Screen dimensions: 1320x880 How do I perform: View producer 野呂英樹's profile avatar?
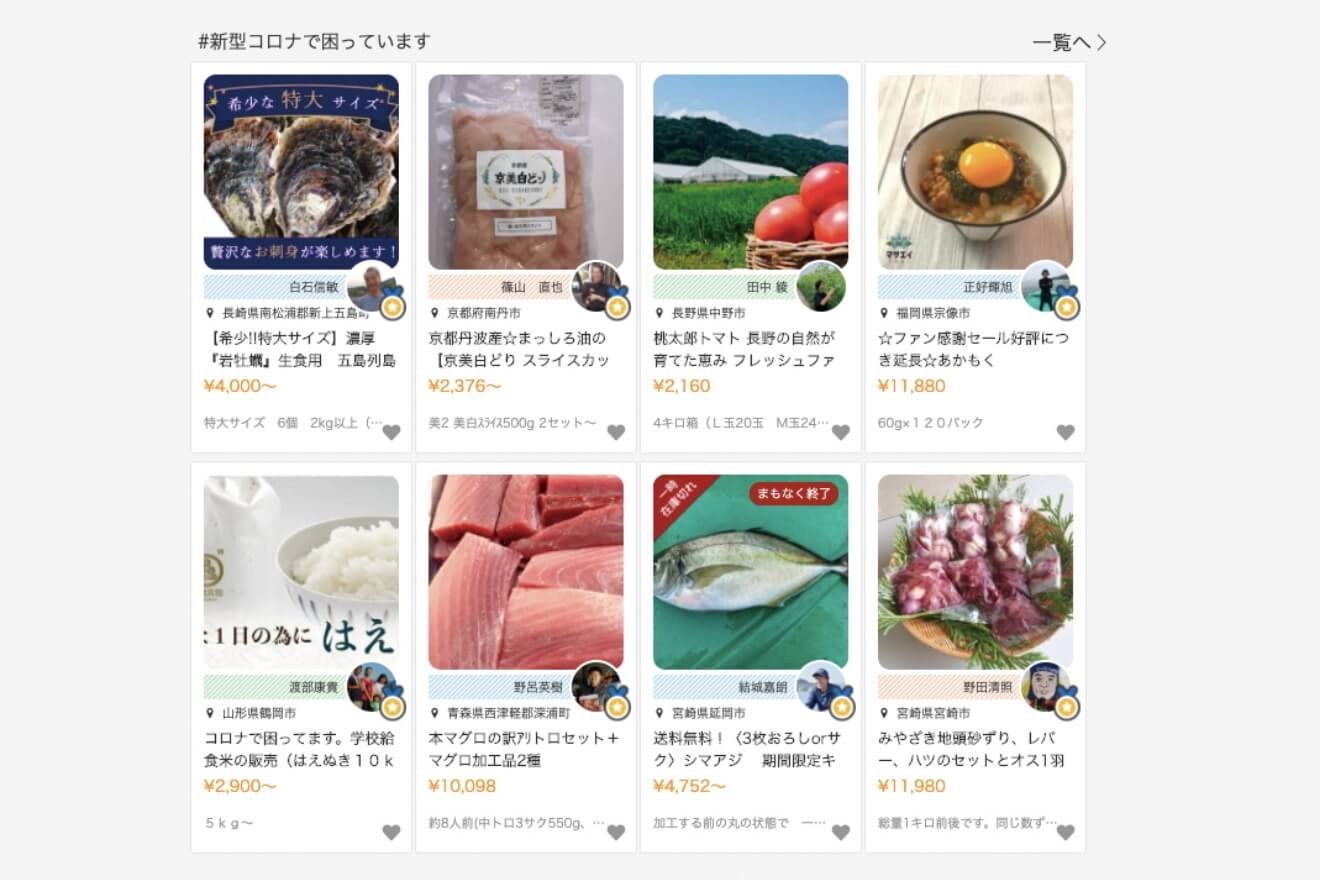point(596,687)
